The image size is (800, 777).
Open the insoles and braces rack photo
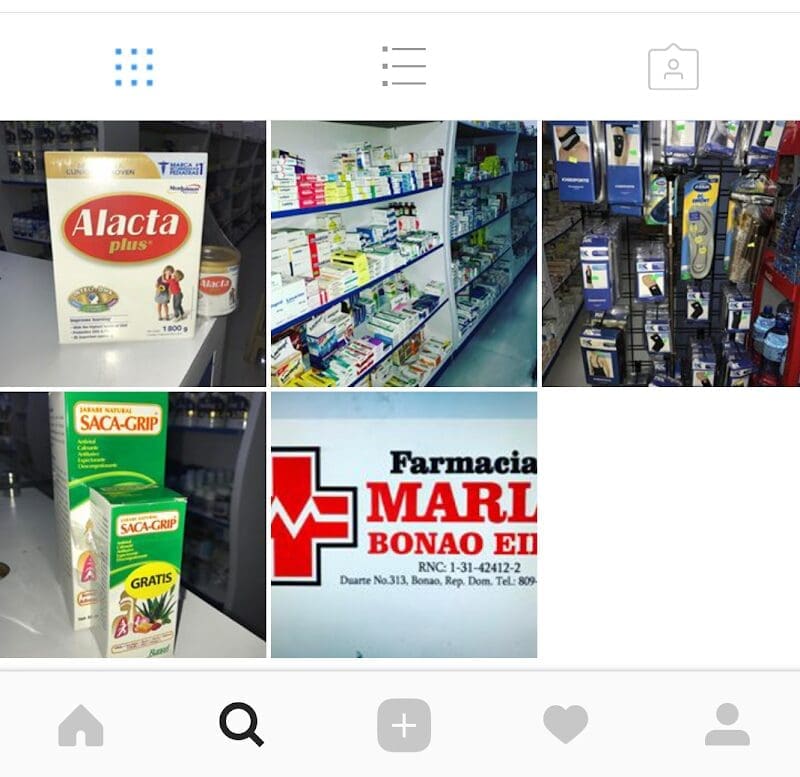click(x=671, y=253)
